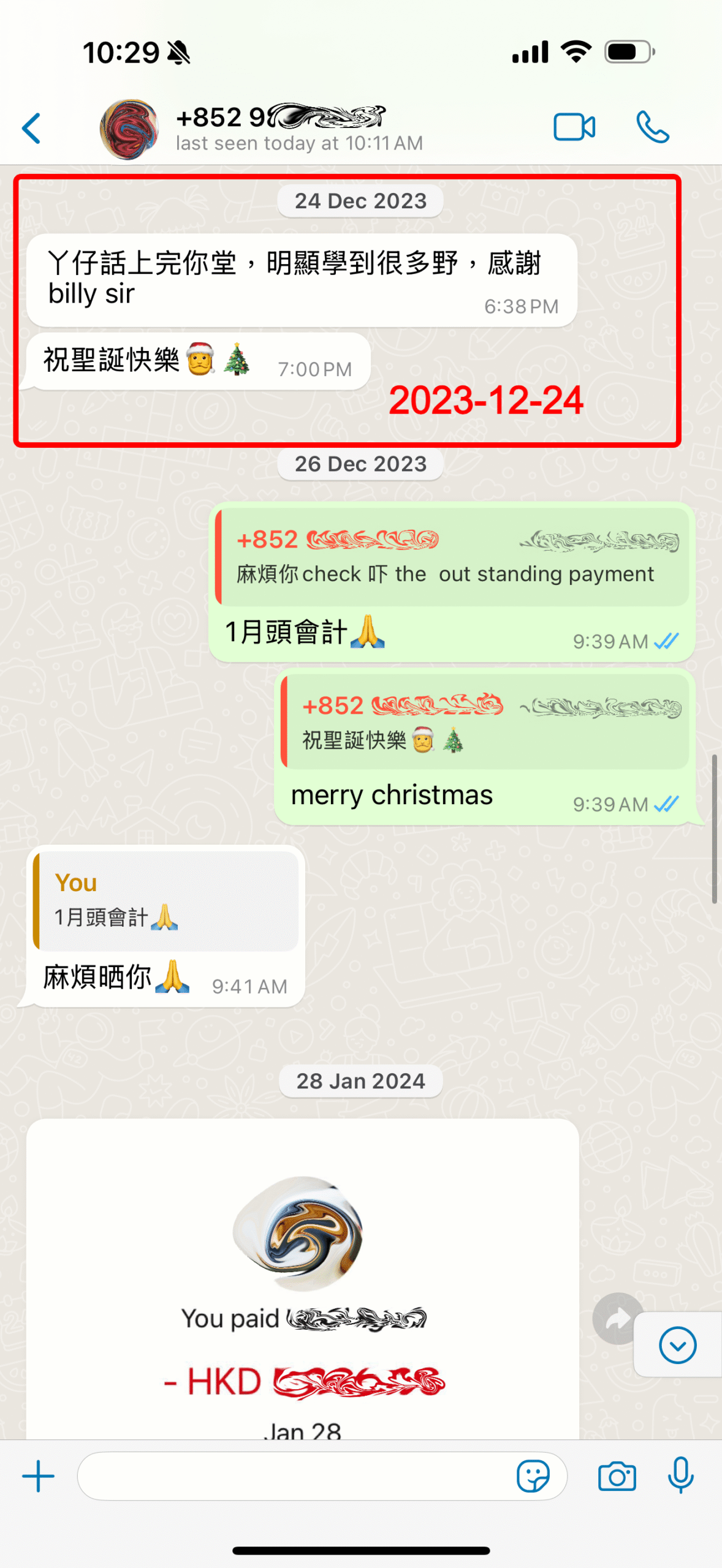Open contact info via the phone number header
Screen dimensions: 722x1568
279,116
